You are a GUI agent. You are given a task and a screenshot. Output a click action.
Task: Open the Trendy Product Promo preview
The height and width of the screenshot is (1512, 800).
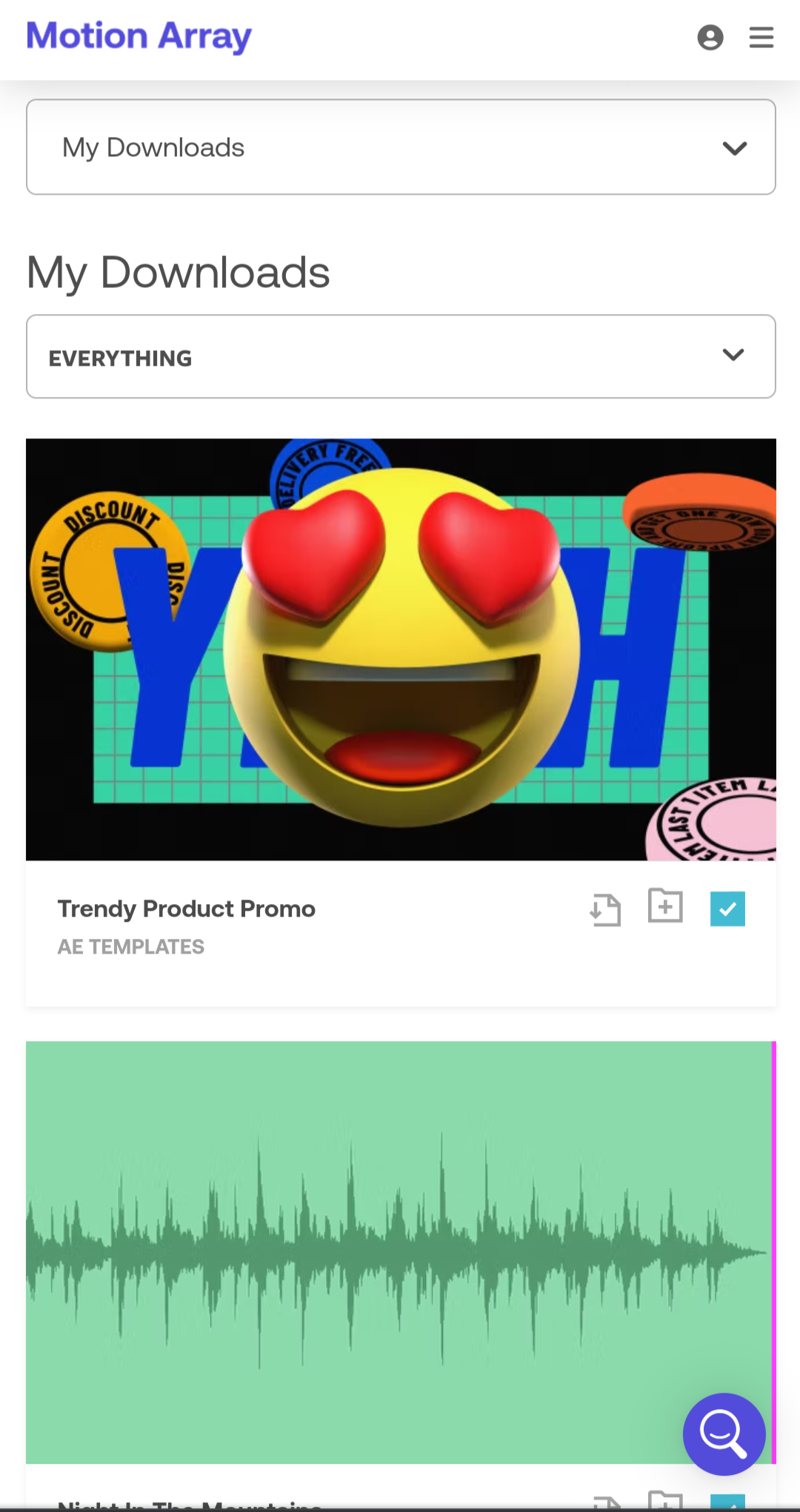(x=401, y=649)
